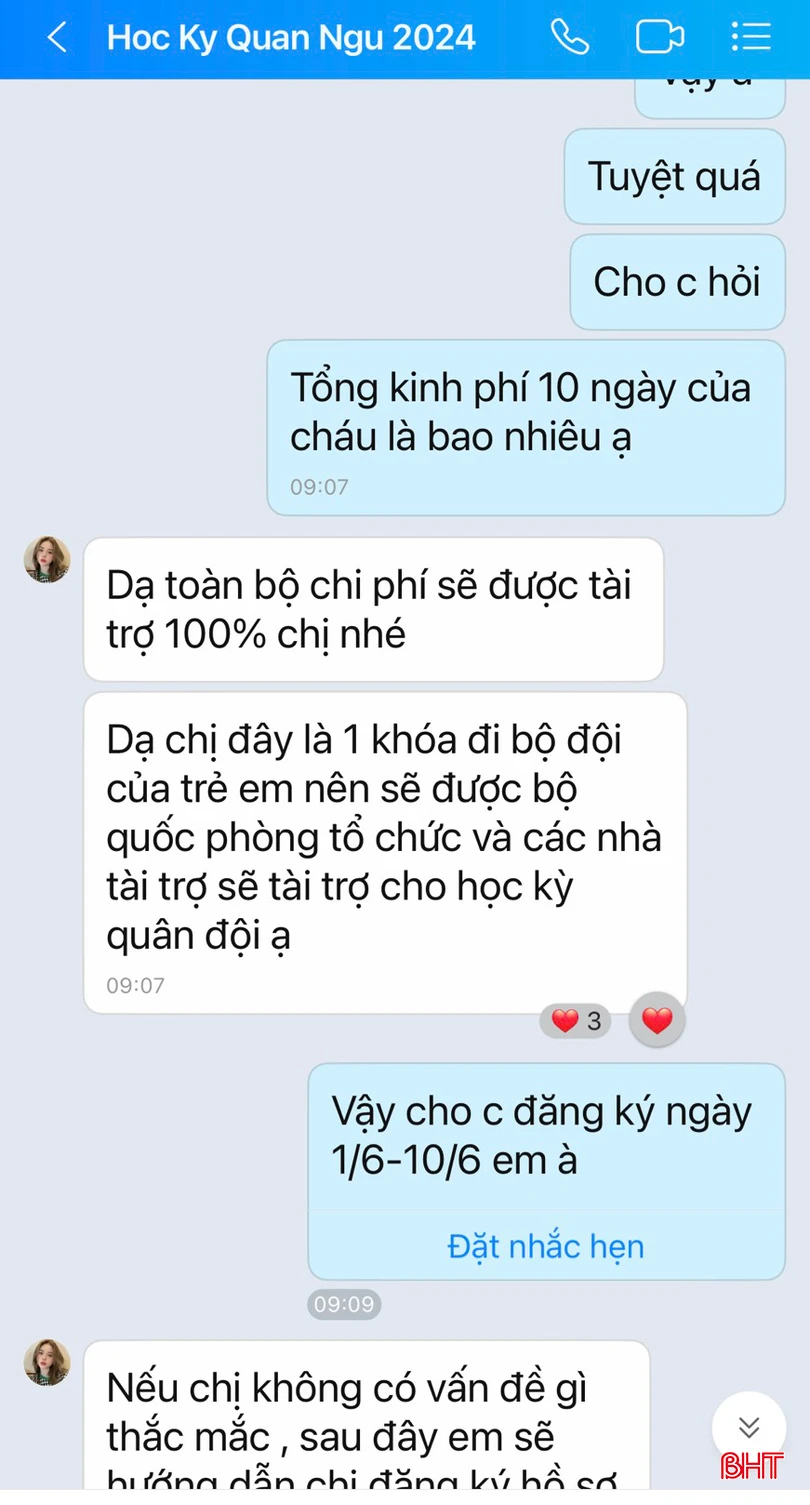The height and width of the screenshot is (1505, 810).
Task: View the 3 heart reactions
Action: [x=576, y=1021]
